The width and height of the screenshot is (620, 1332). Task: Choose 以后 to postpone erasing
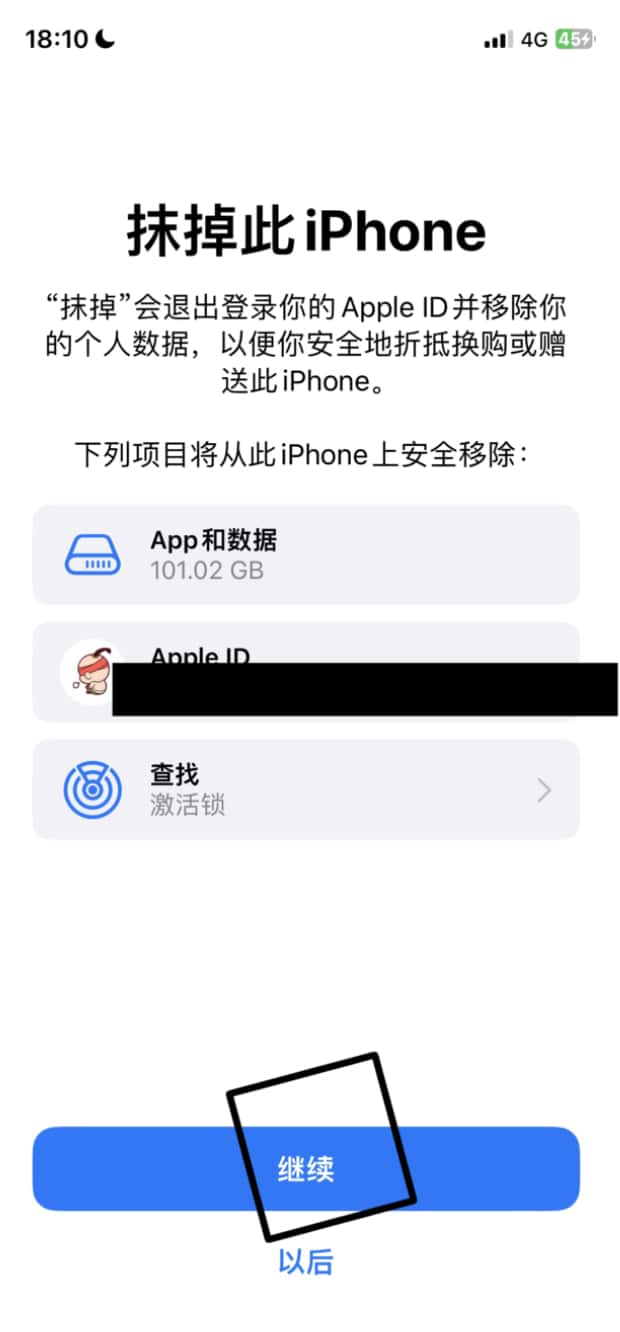(x=305, y=1262)
